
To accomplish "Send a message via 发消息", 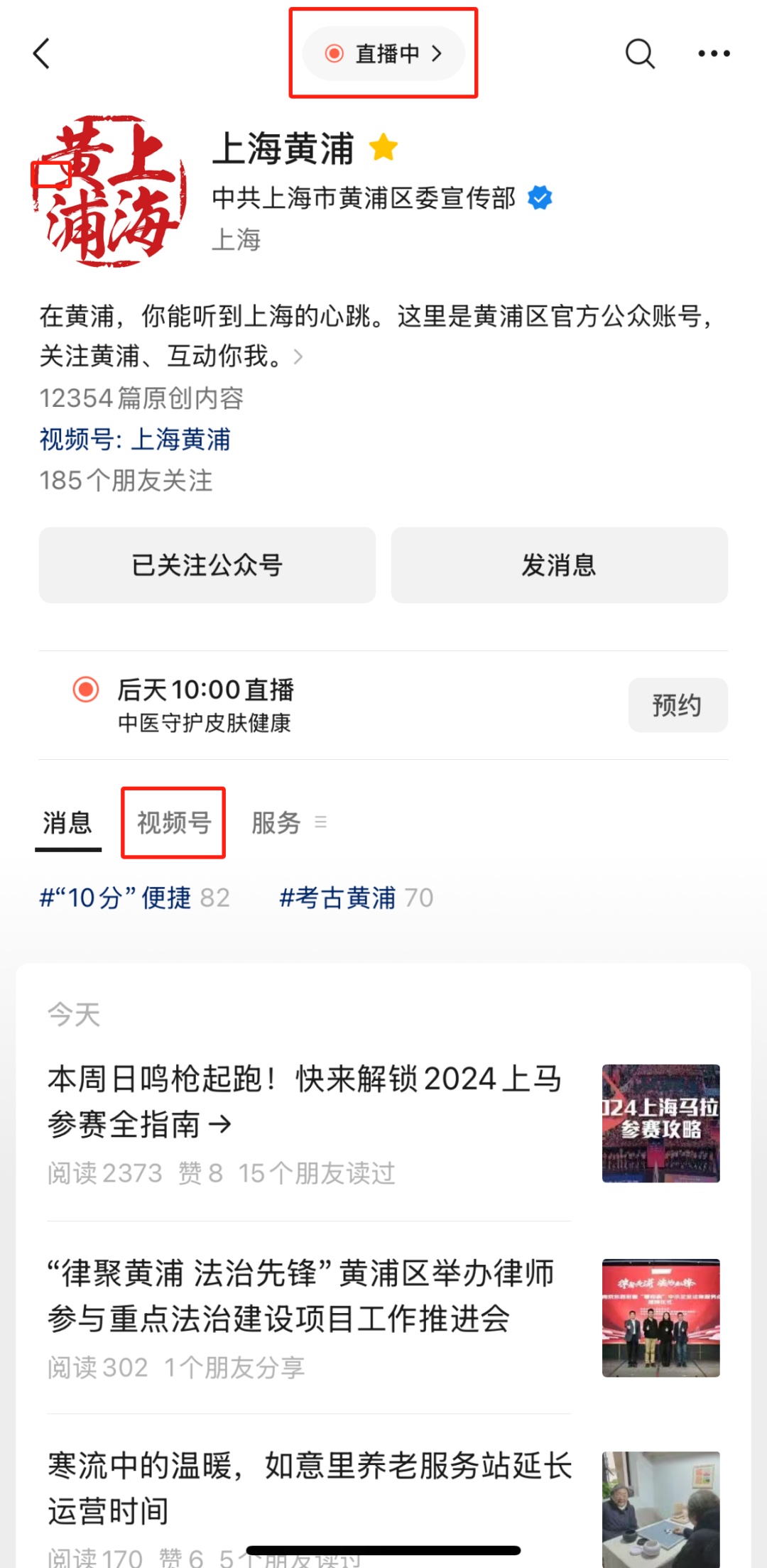I will click(559, 565).
